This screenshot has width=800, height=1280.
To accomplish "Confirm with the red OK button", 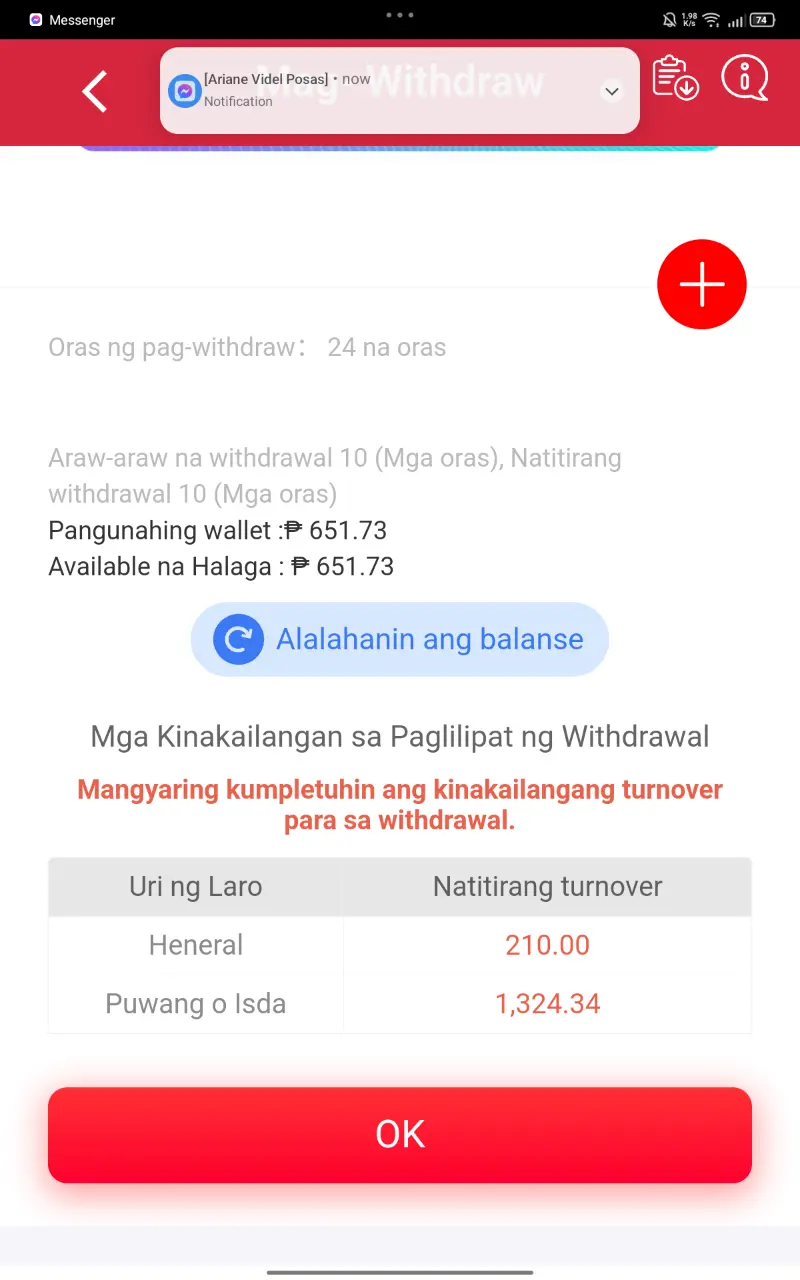I will (x=400, y=1135).
